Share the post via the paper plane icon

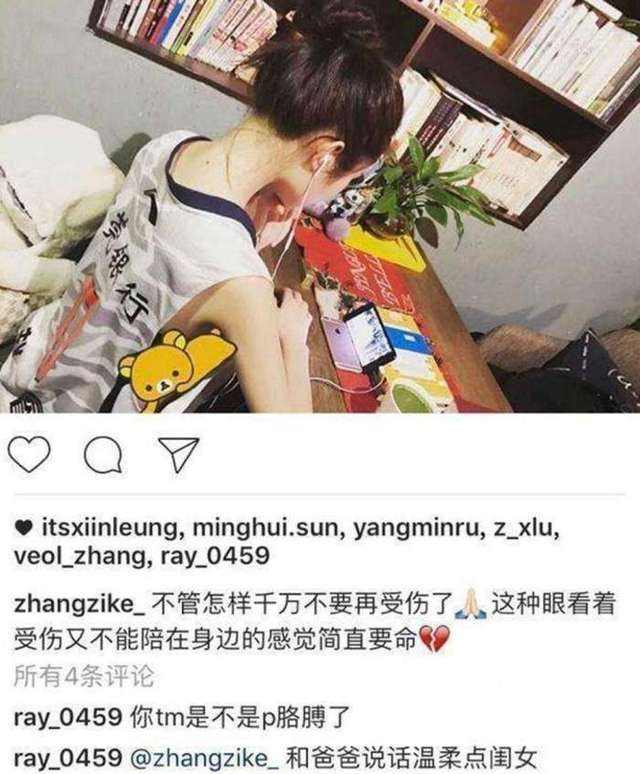(178, 455)
